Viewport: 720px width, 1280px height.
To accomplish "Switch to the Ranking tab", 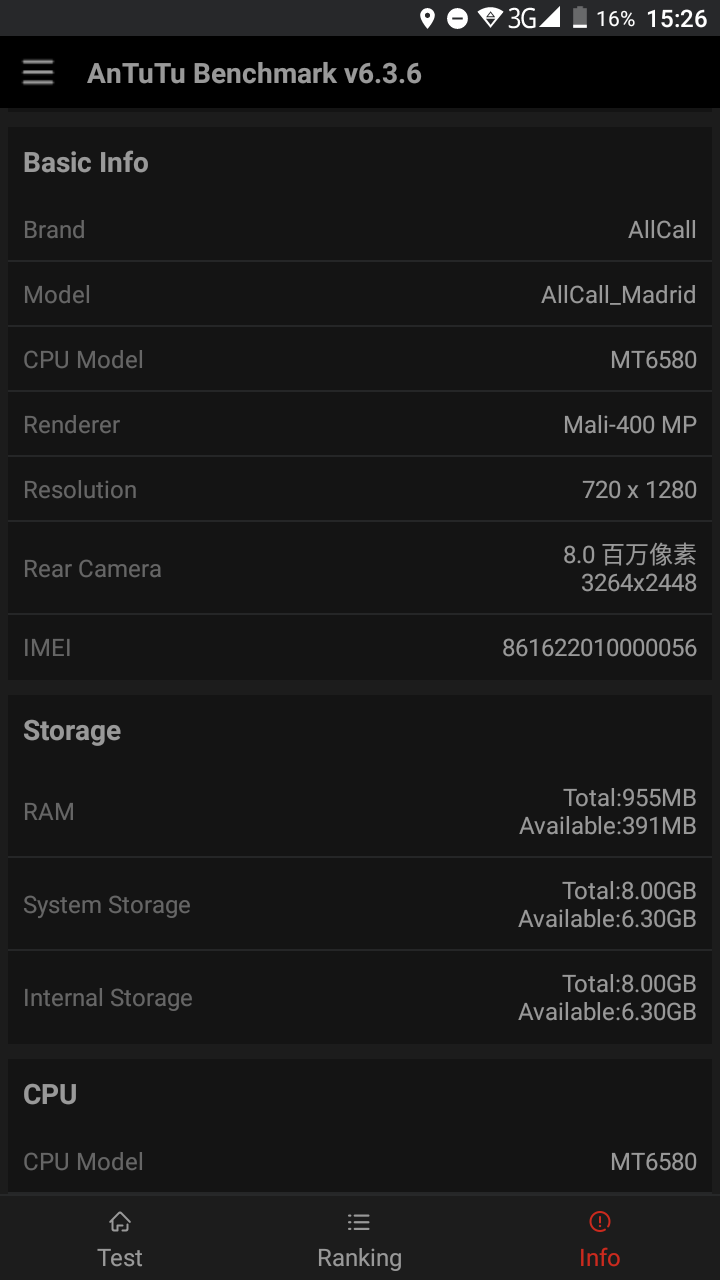I will 359,1238.
